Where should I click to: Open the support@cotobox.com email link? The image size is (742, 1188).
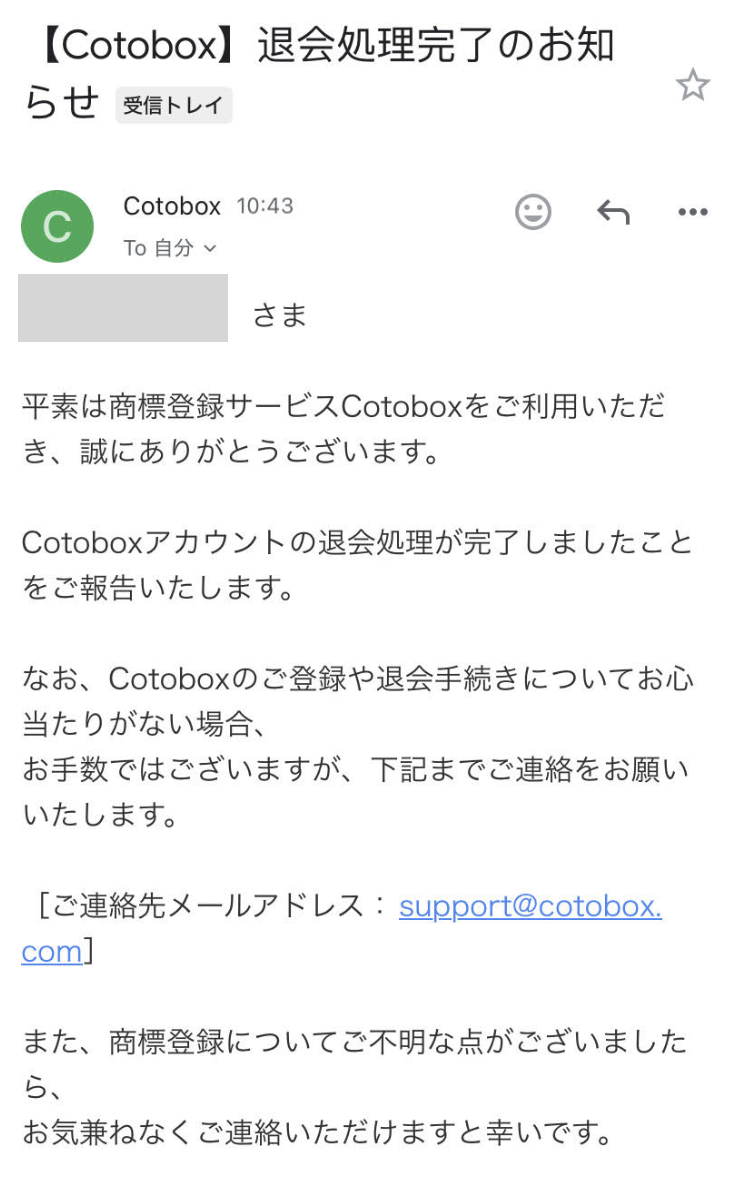(x=529, y=907)
